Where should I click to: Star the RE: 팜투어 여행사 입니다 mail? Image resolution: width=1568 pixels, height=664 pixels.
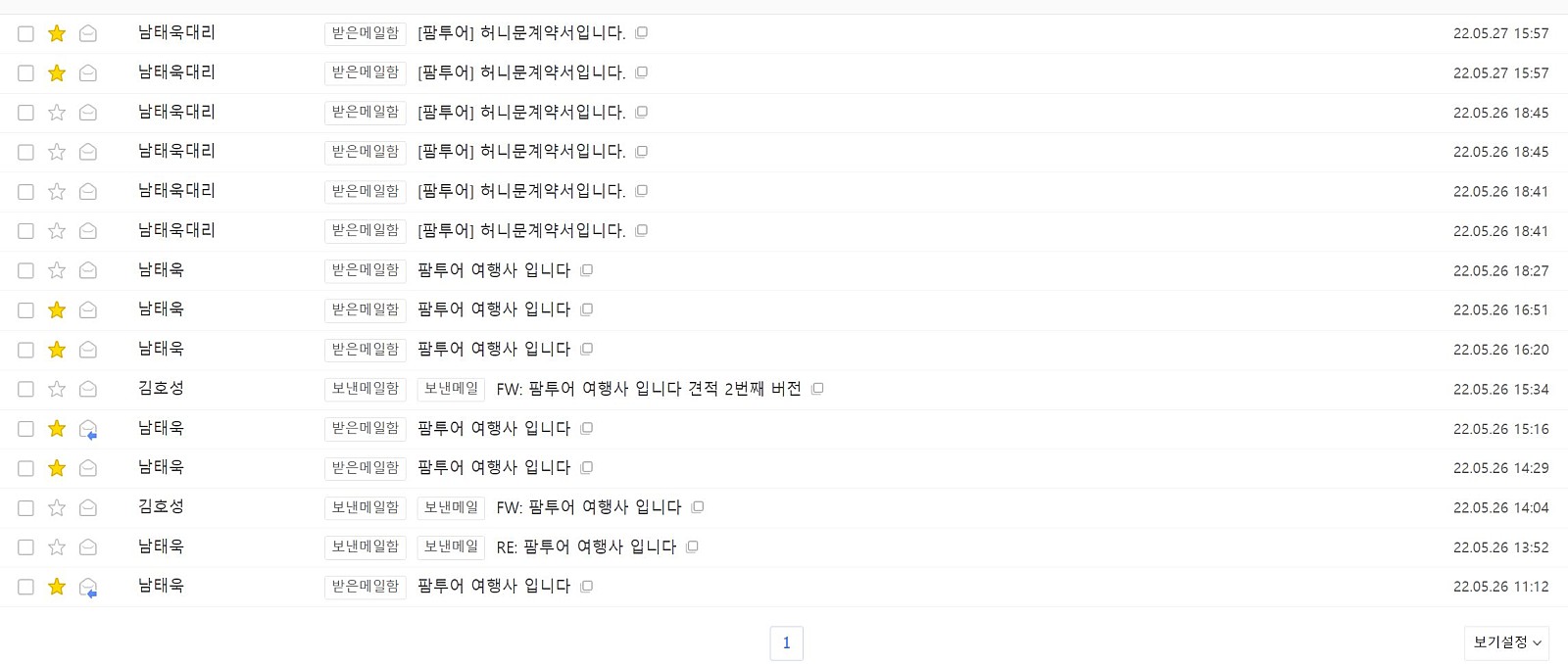[57, 547]
